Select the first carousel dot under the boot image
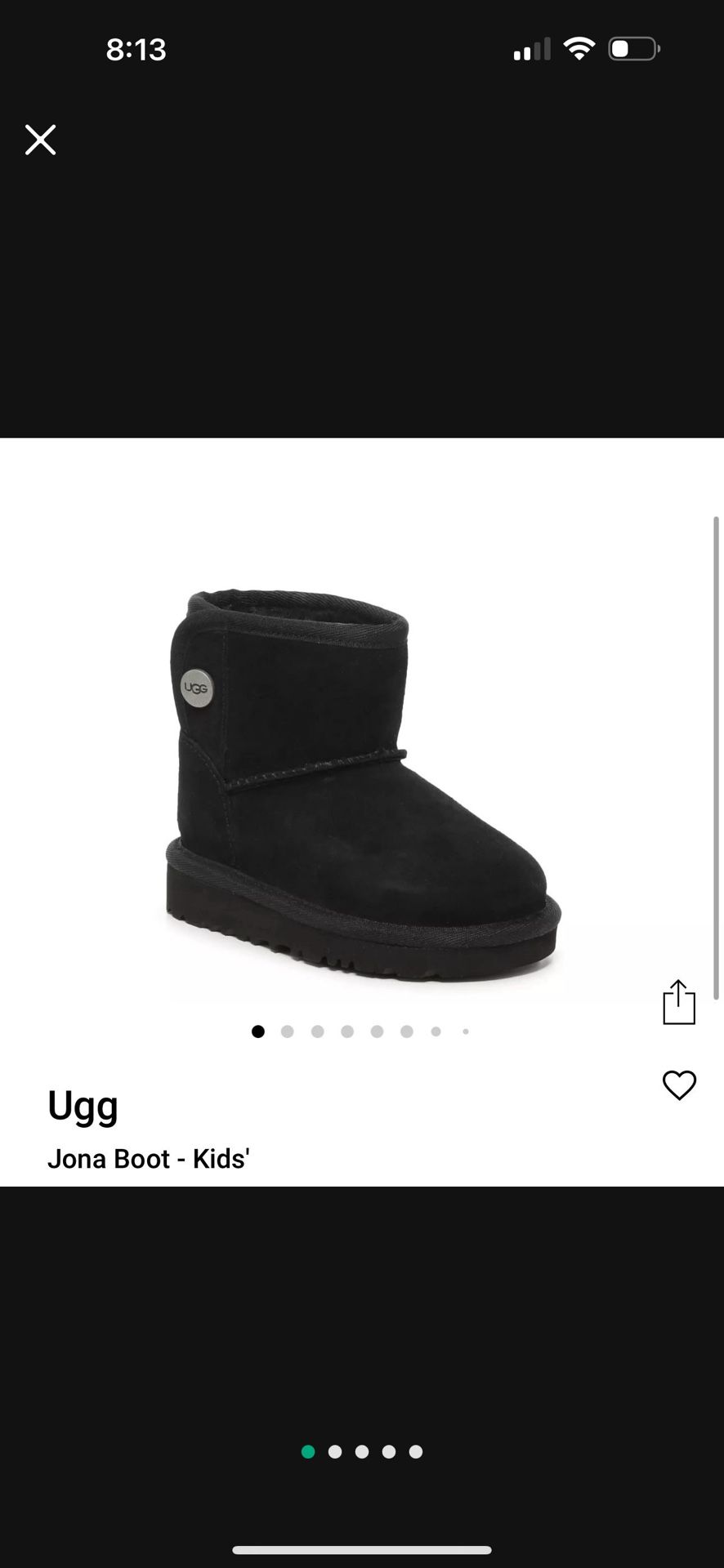 click(258, 1031)
